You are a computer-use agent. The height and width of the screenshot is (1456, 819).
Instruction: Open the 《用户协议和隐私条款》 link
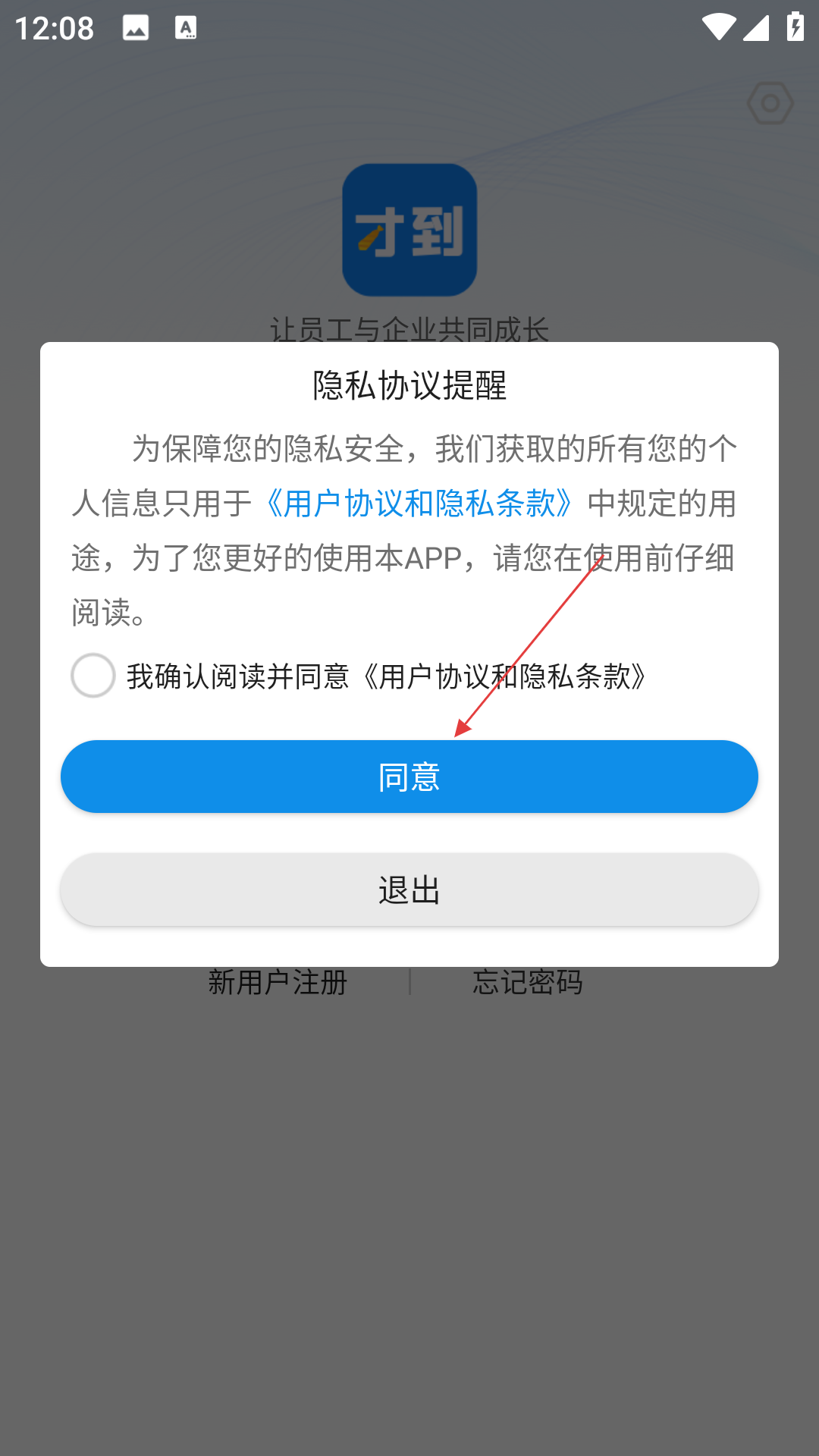point(419,504)
